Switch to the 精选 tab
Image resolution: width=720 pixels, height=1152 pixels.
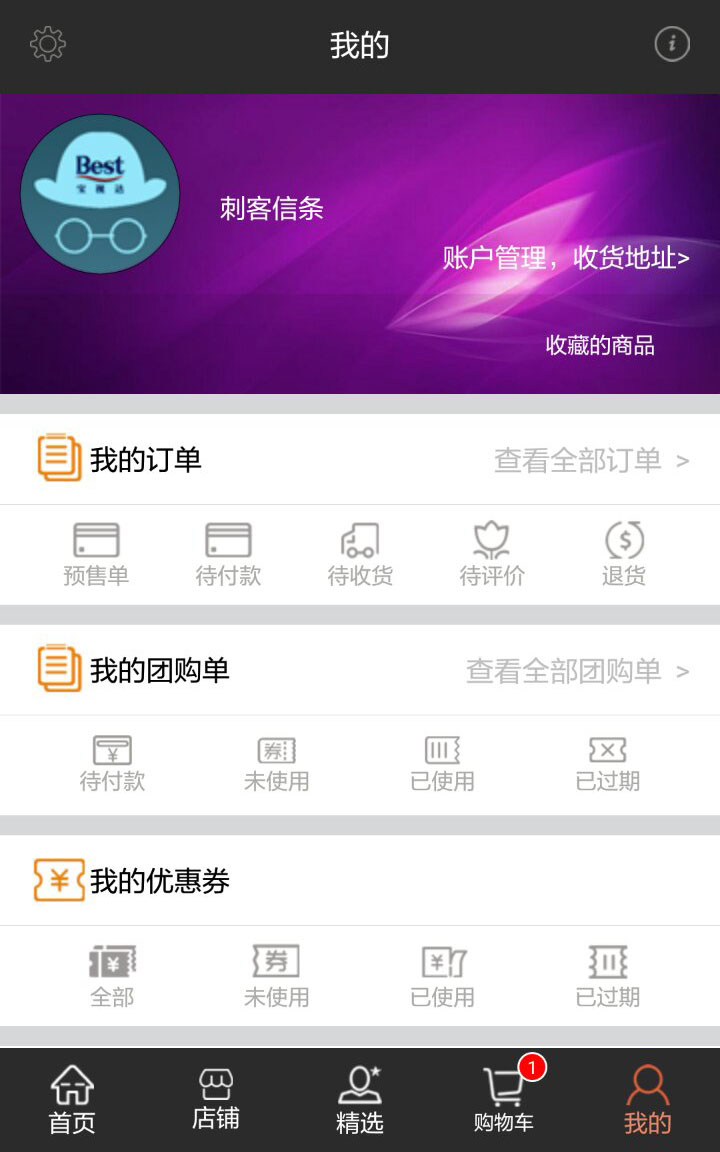[360, 1100]
